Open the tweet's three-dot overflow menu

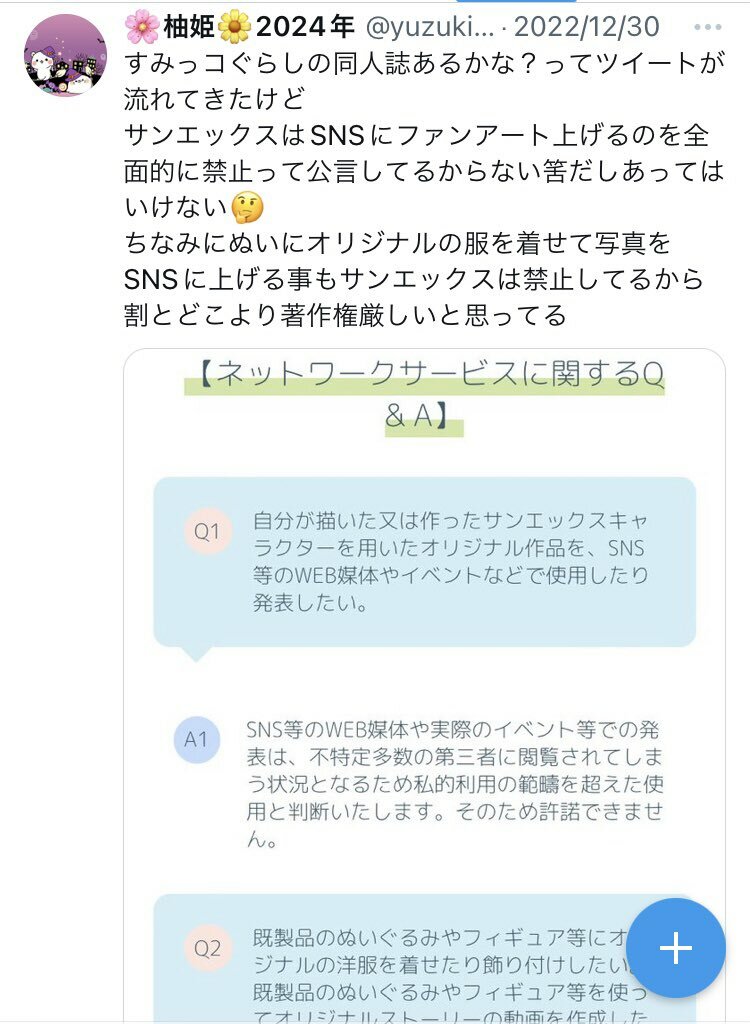[x=707, y=27]
